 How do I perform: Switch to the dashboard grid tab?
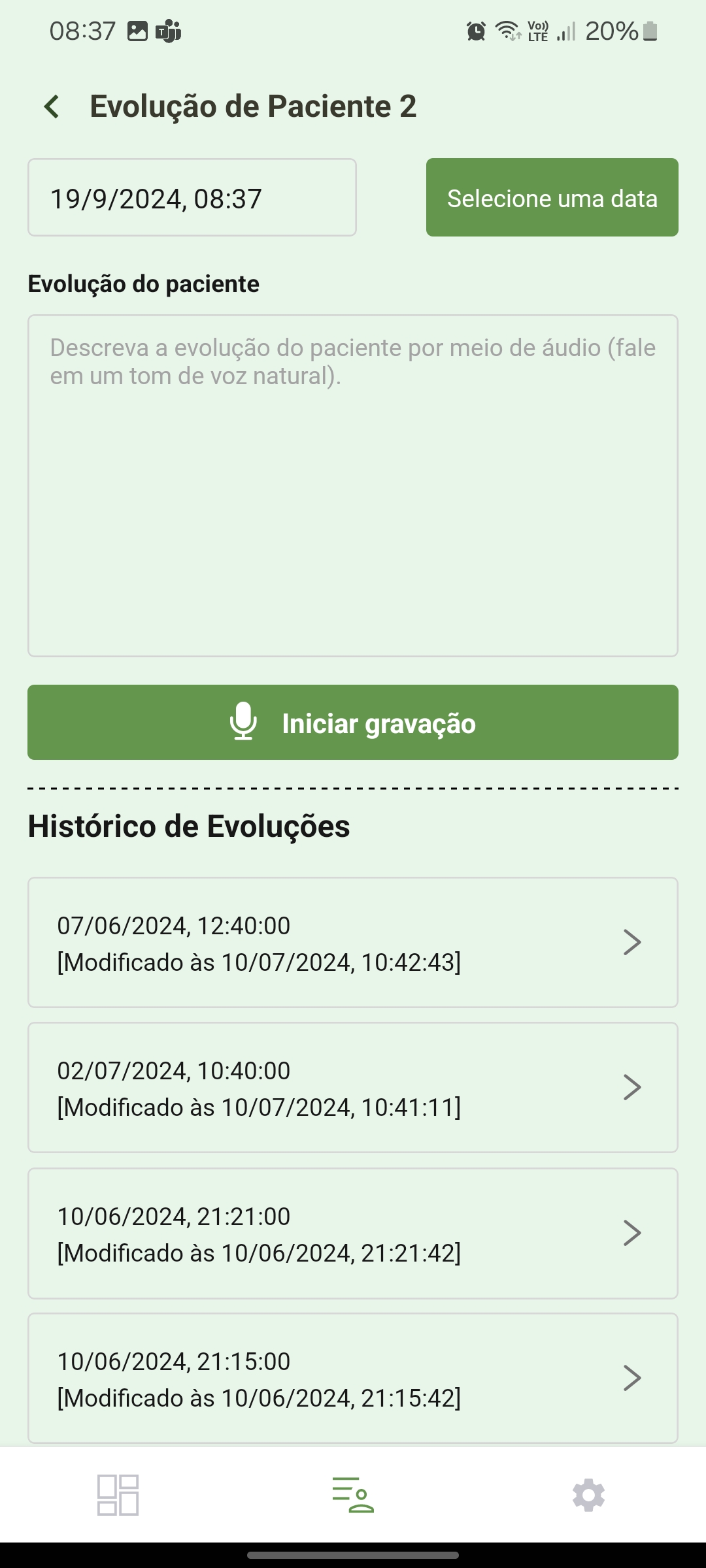pos(118,1495)
